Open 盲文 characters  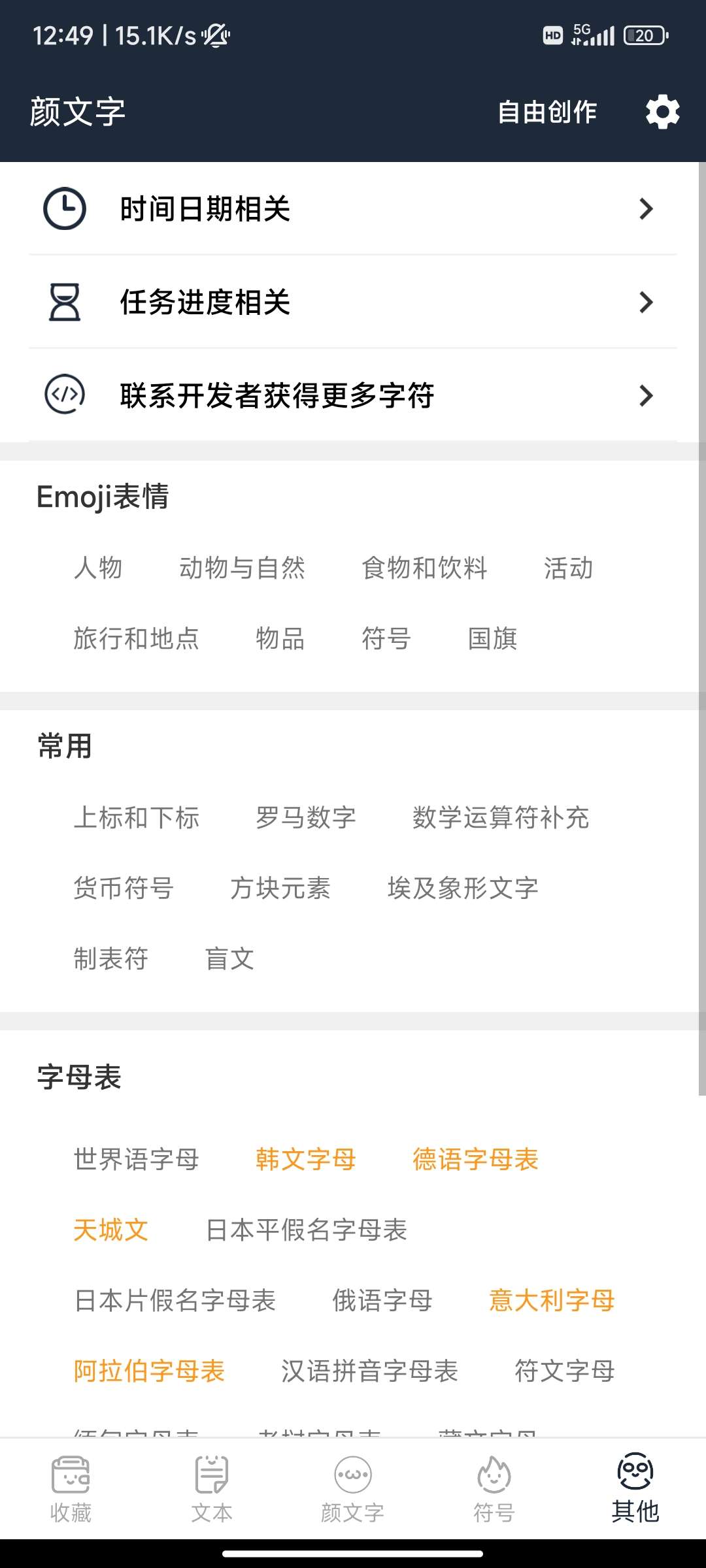click(229, 958)
